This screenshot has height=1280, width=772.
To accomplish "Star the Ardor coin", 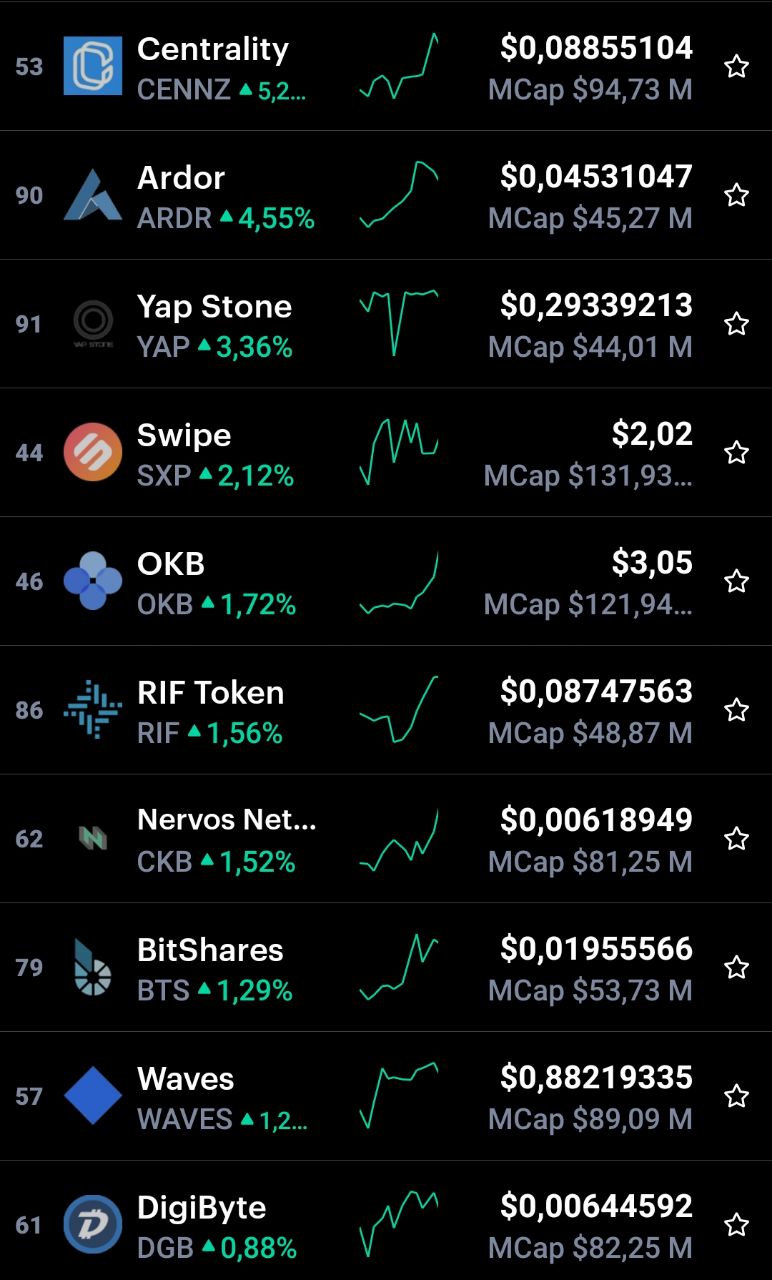I will 737,195.
